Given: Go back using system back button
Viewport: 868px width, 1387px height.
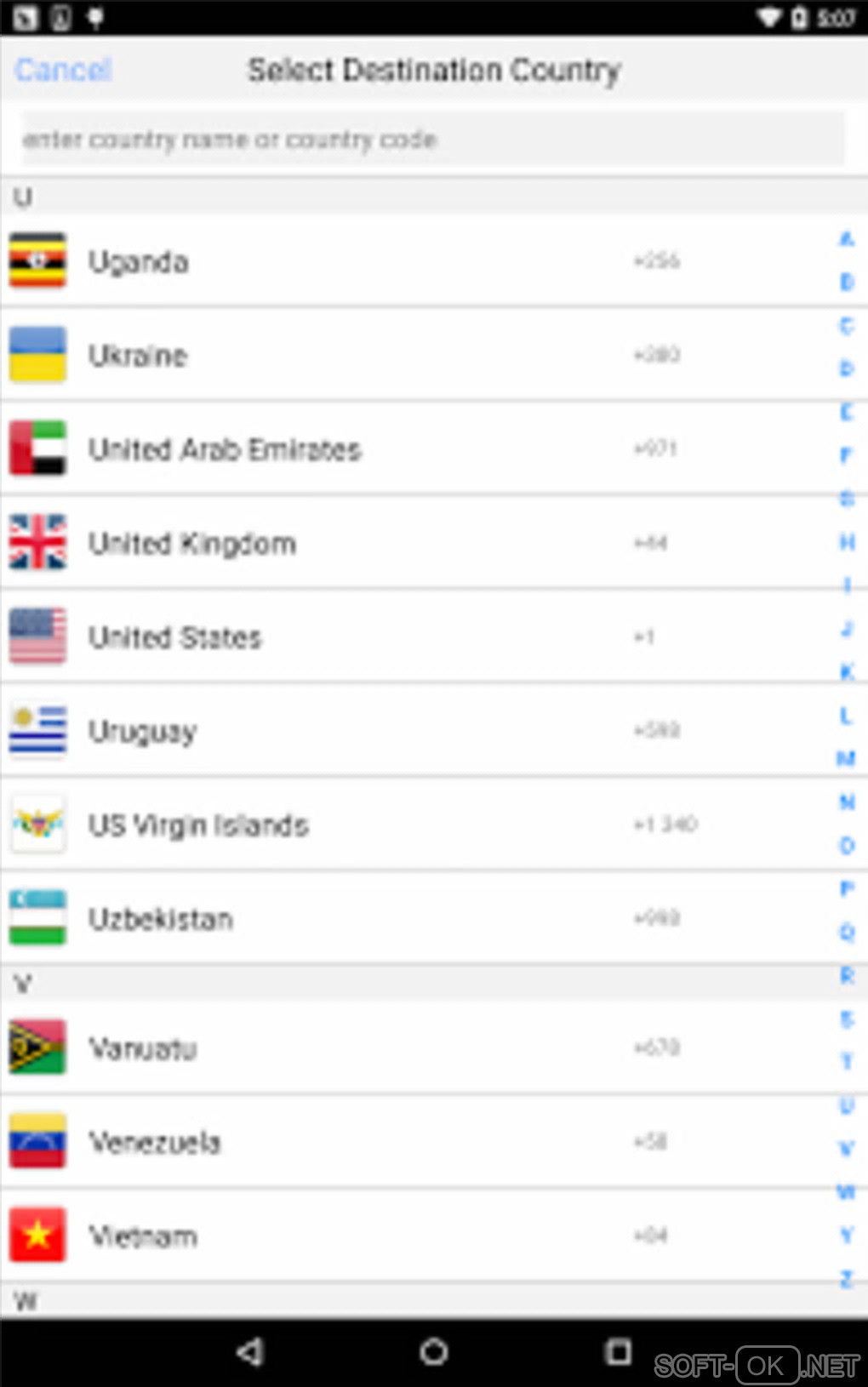Looking at the screenshot, I should (250, 1351).
